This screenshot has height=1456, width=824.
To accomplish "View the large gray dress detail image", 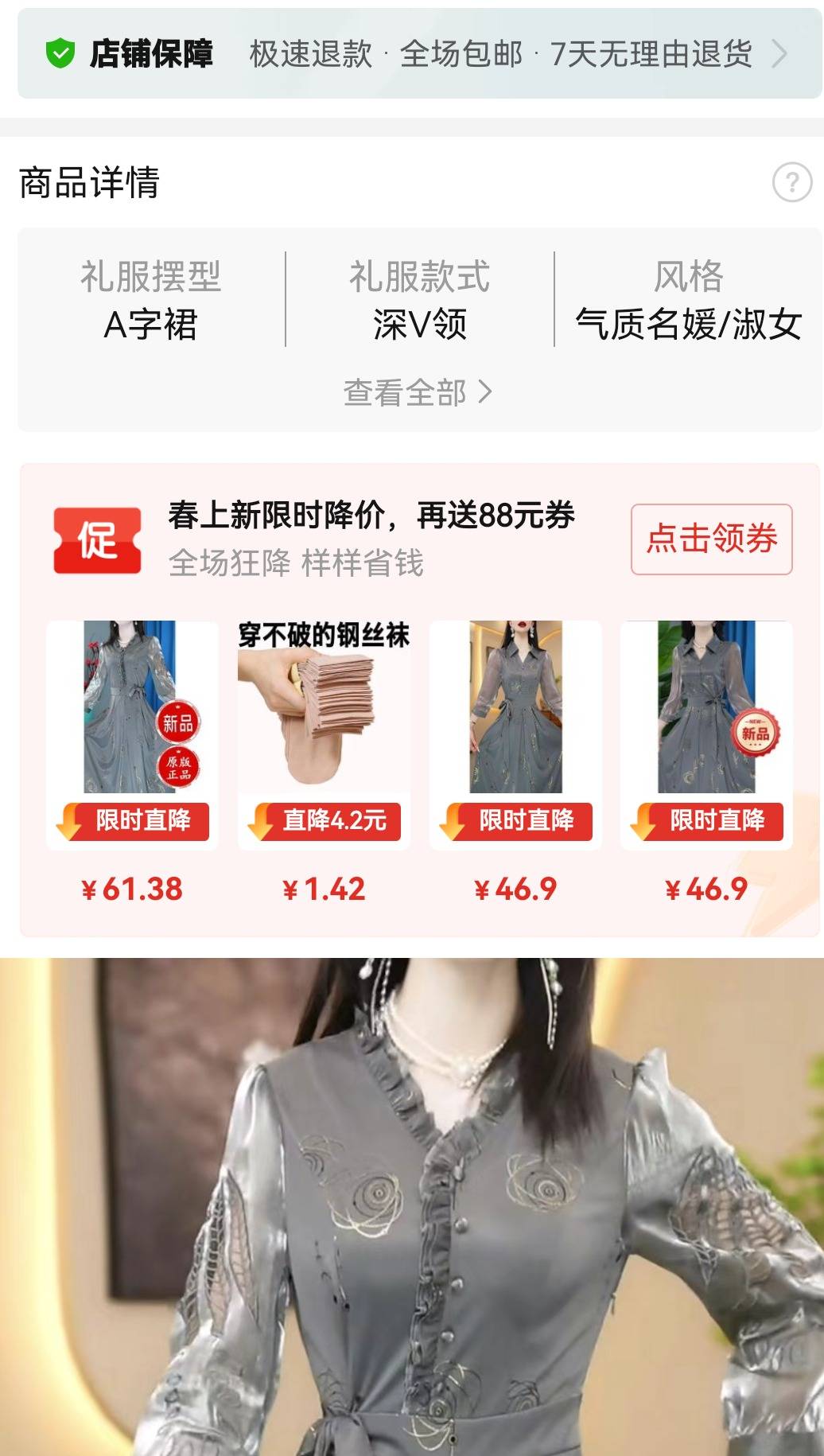I will (412, 1209).
